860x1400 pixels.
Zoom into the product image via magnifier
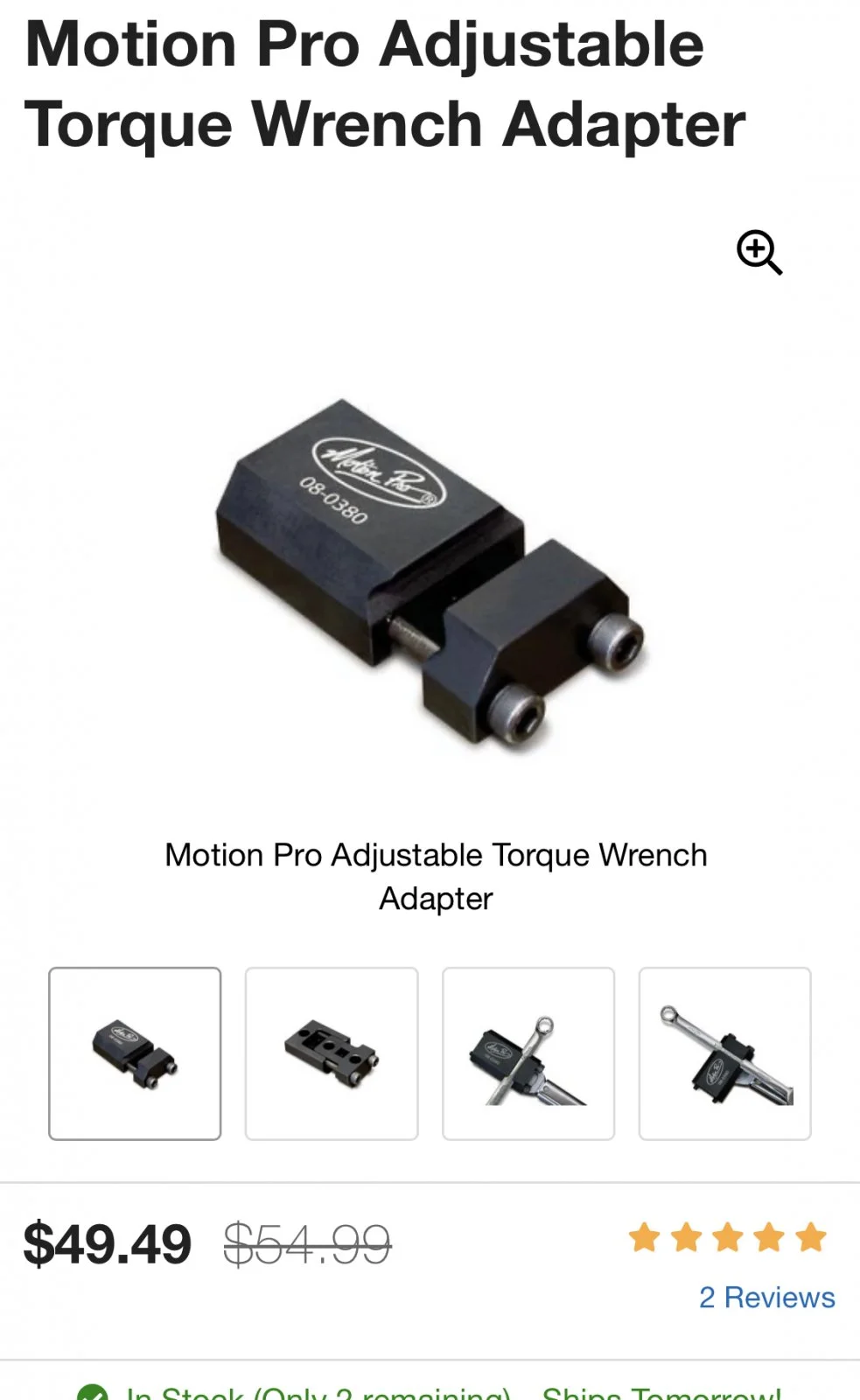coord(759,253)
